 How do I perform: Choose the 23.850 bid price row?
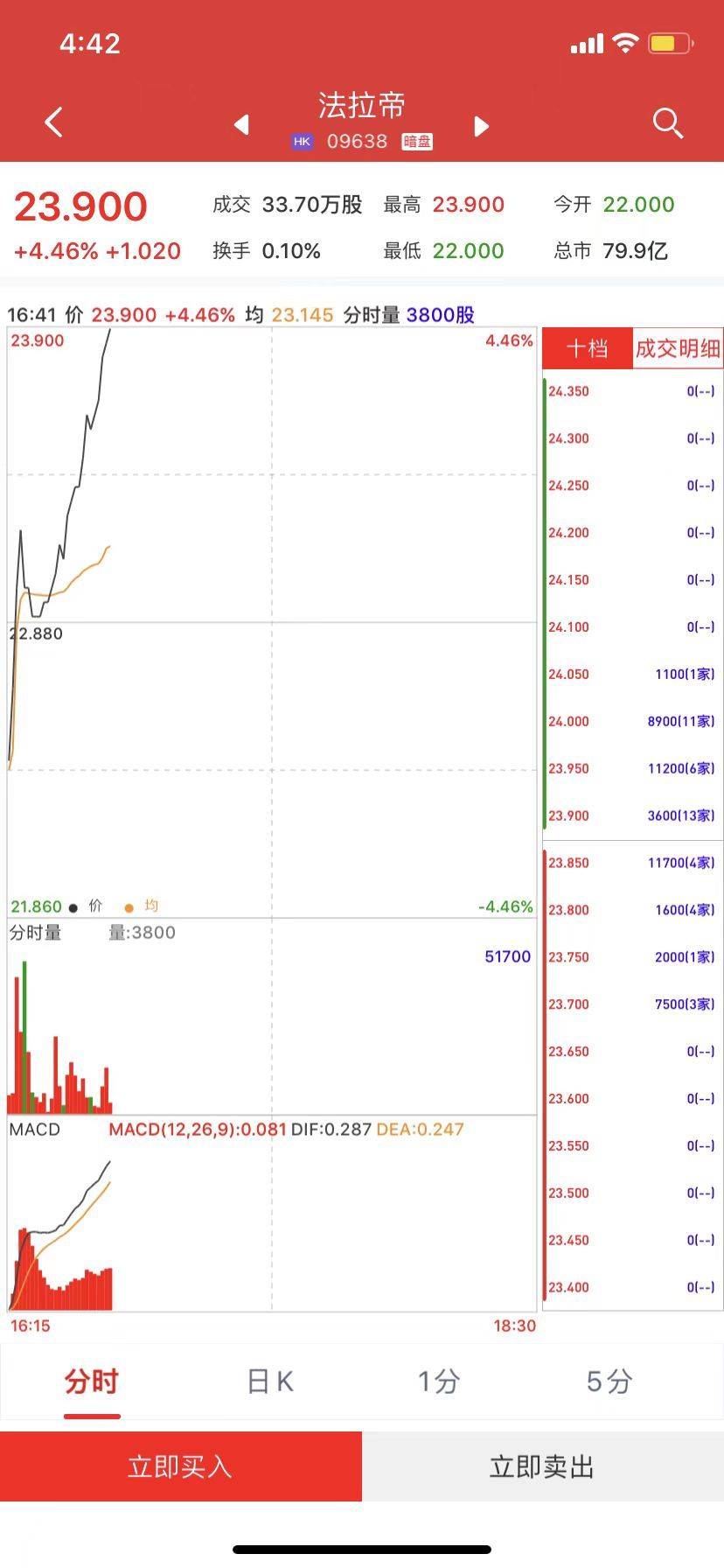coord(631,863)
